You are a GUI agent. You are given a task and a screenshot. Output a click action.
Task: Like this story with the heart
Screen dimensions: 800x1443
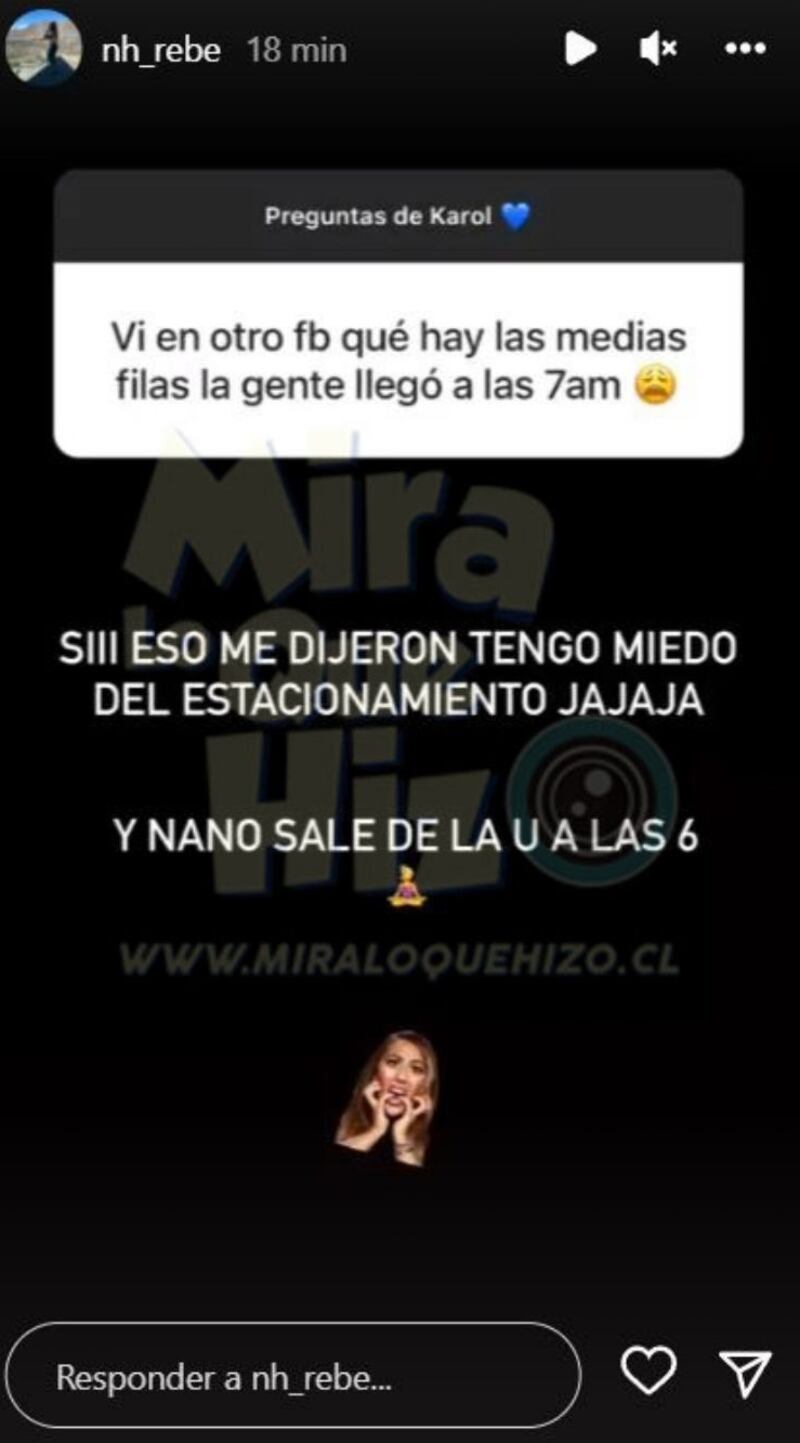point(649,1370)
